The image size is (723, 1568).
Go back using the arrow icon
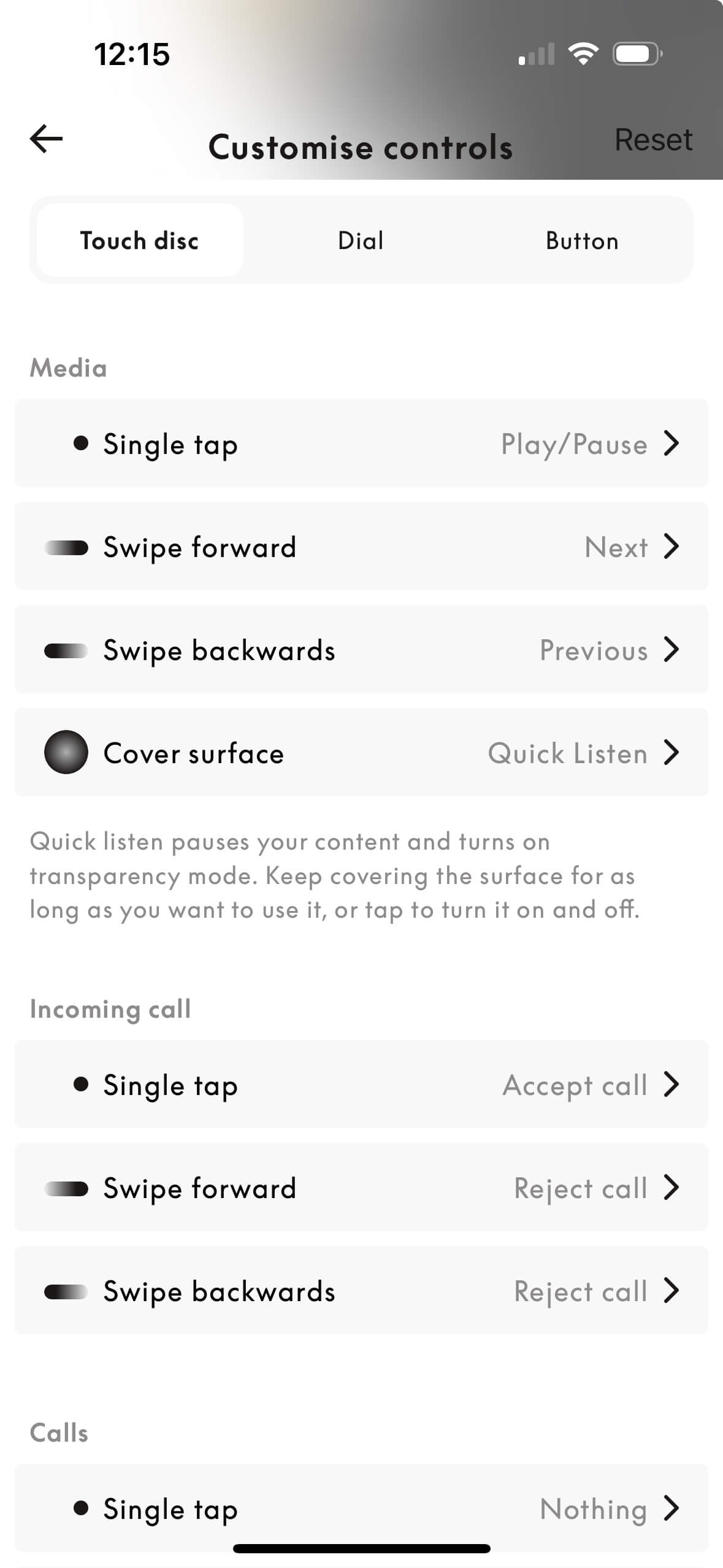point(47,139)
